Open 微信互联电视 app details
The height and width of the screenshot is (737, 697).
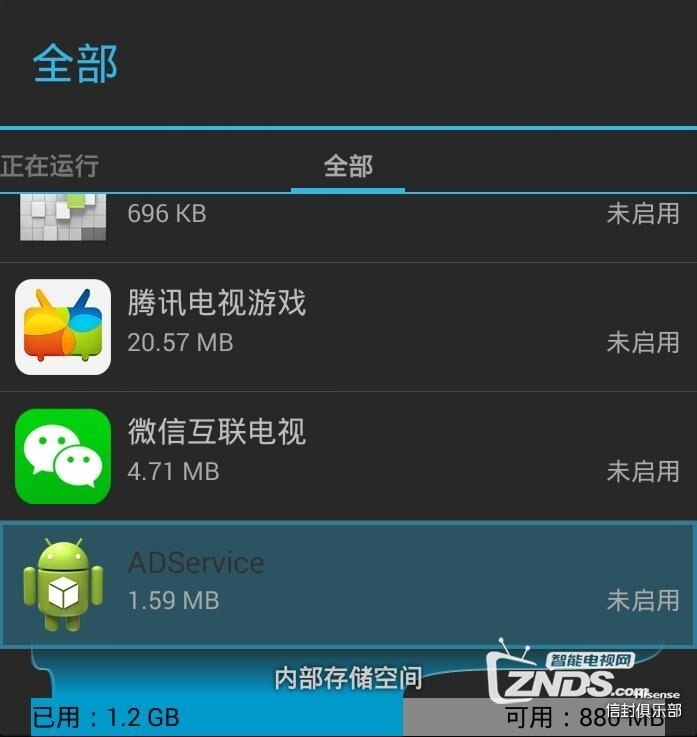tap(348, 456)
